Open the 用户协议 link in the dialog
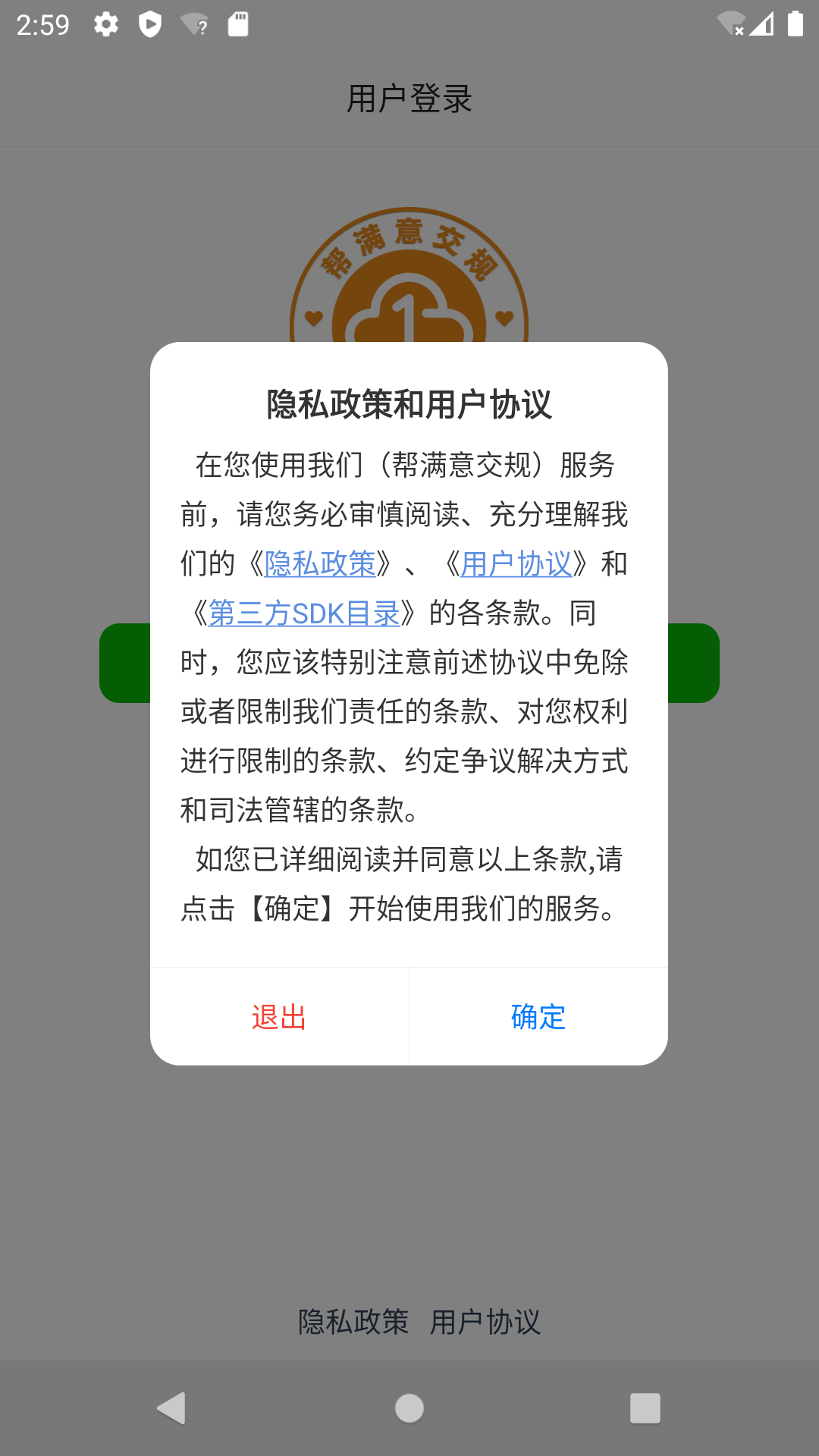The width and height of the screenshot is (819, 1456). [516, 564]
